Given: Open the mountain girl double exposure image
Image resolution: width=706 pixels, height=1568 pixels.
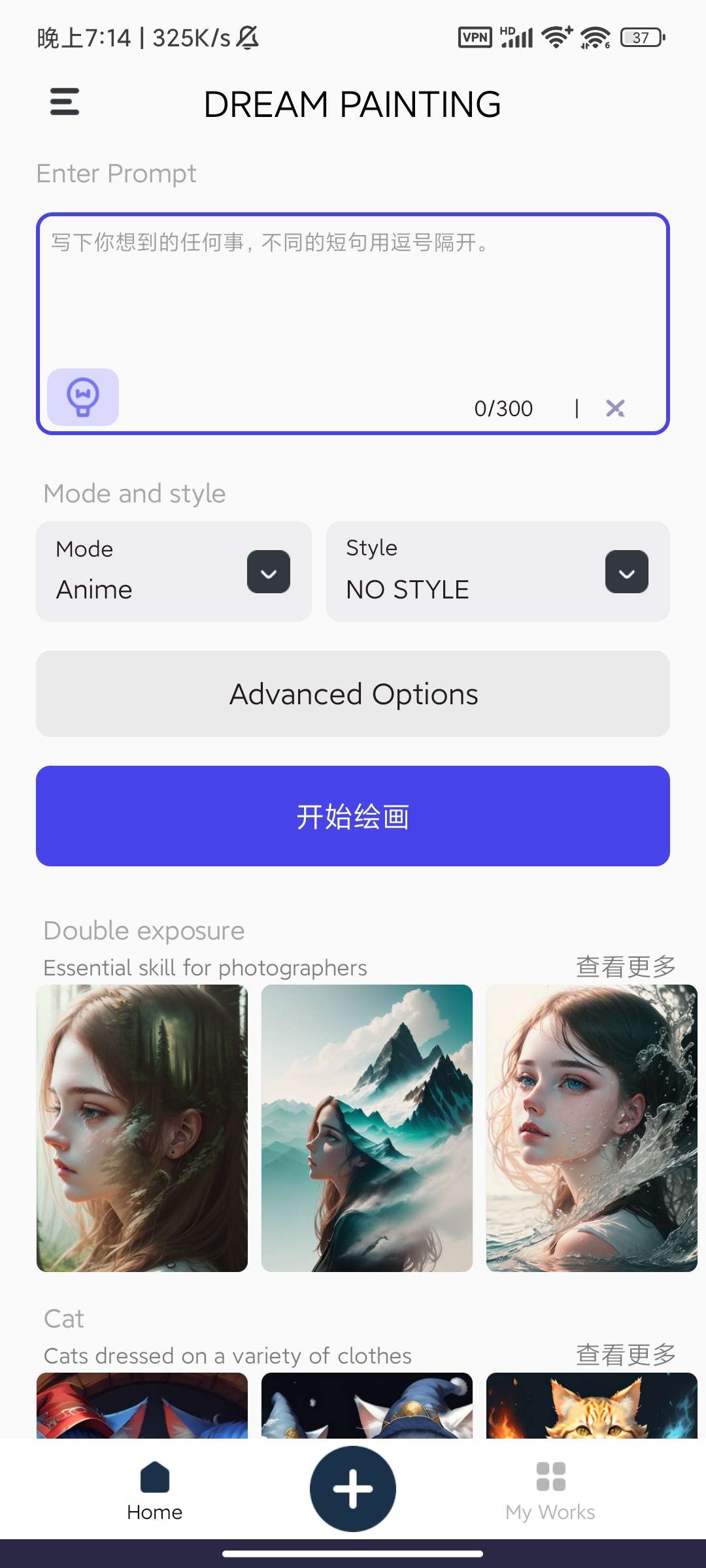Looking at the screenshot, I should (367, 1128).
